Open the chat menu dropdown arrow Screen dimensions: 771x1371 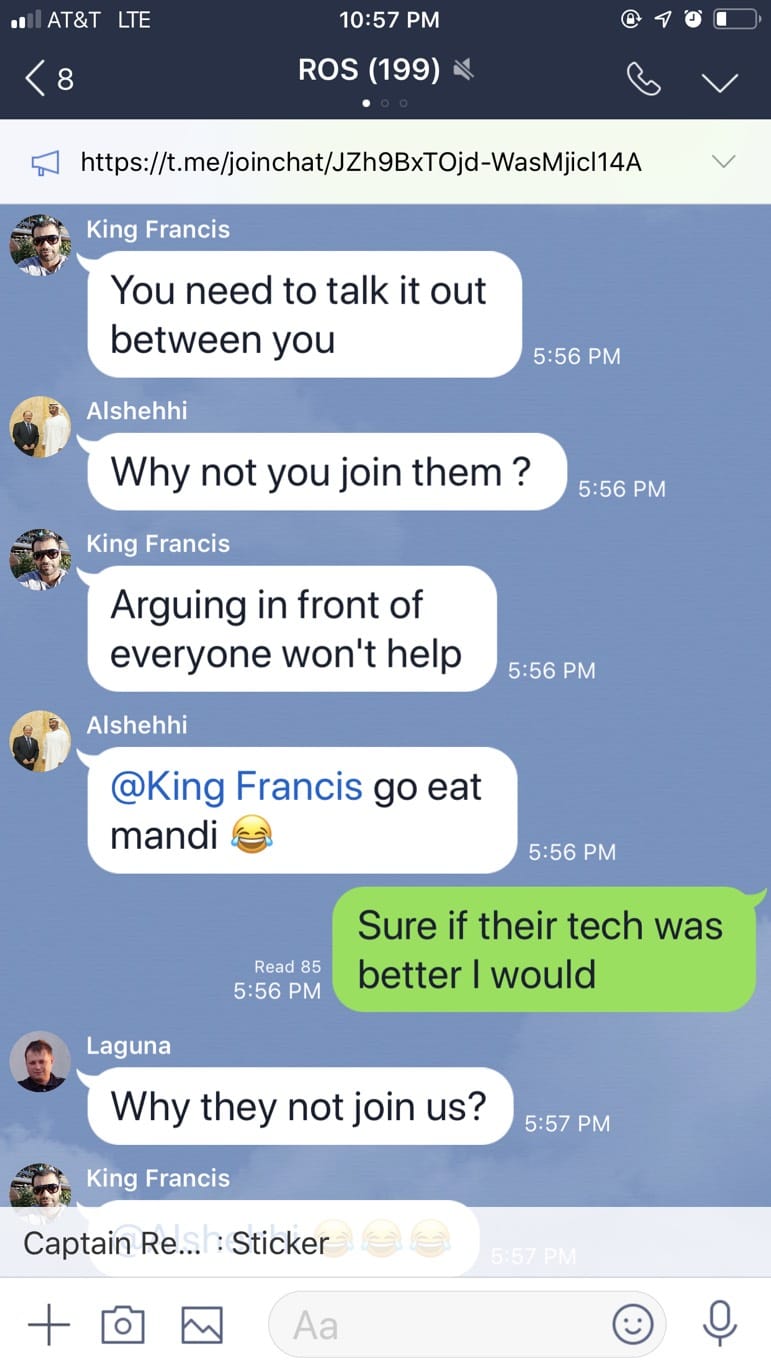720,81
